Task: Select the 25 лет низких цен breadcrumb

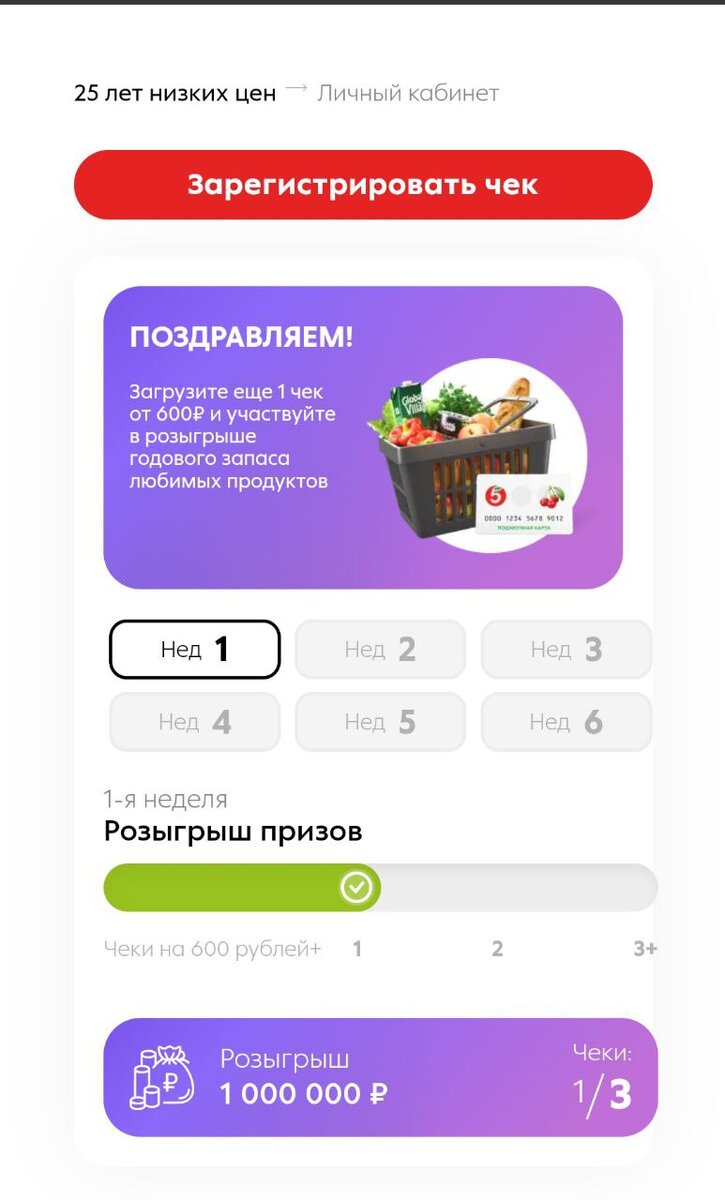Action: [175, 93]
